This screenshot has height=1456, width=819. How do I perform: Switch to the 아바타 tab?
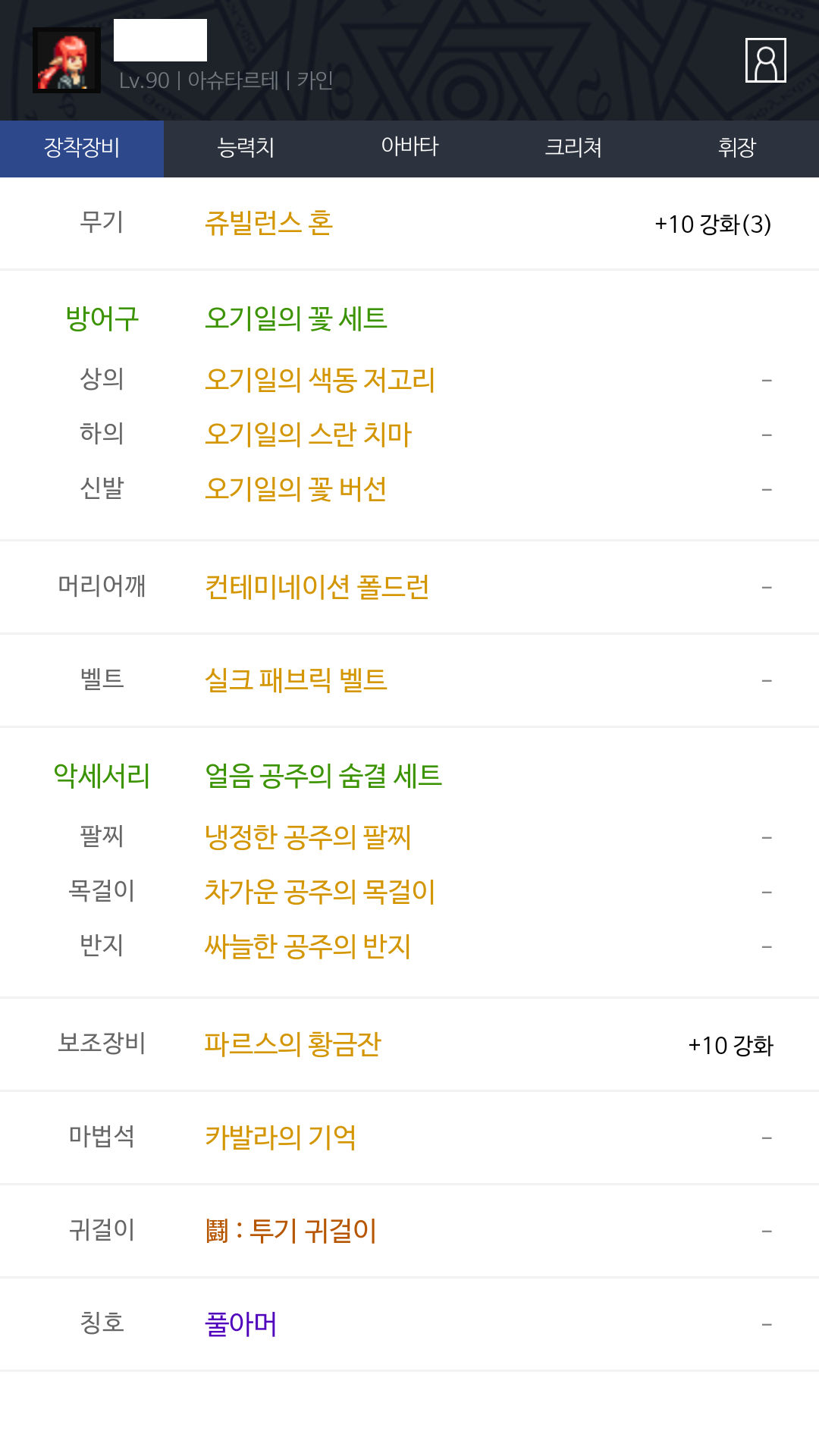[409, 149]
